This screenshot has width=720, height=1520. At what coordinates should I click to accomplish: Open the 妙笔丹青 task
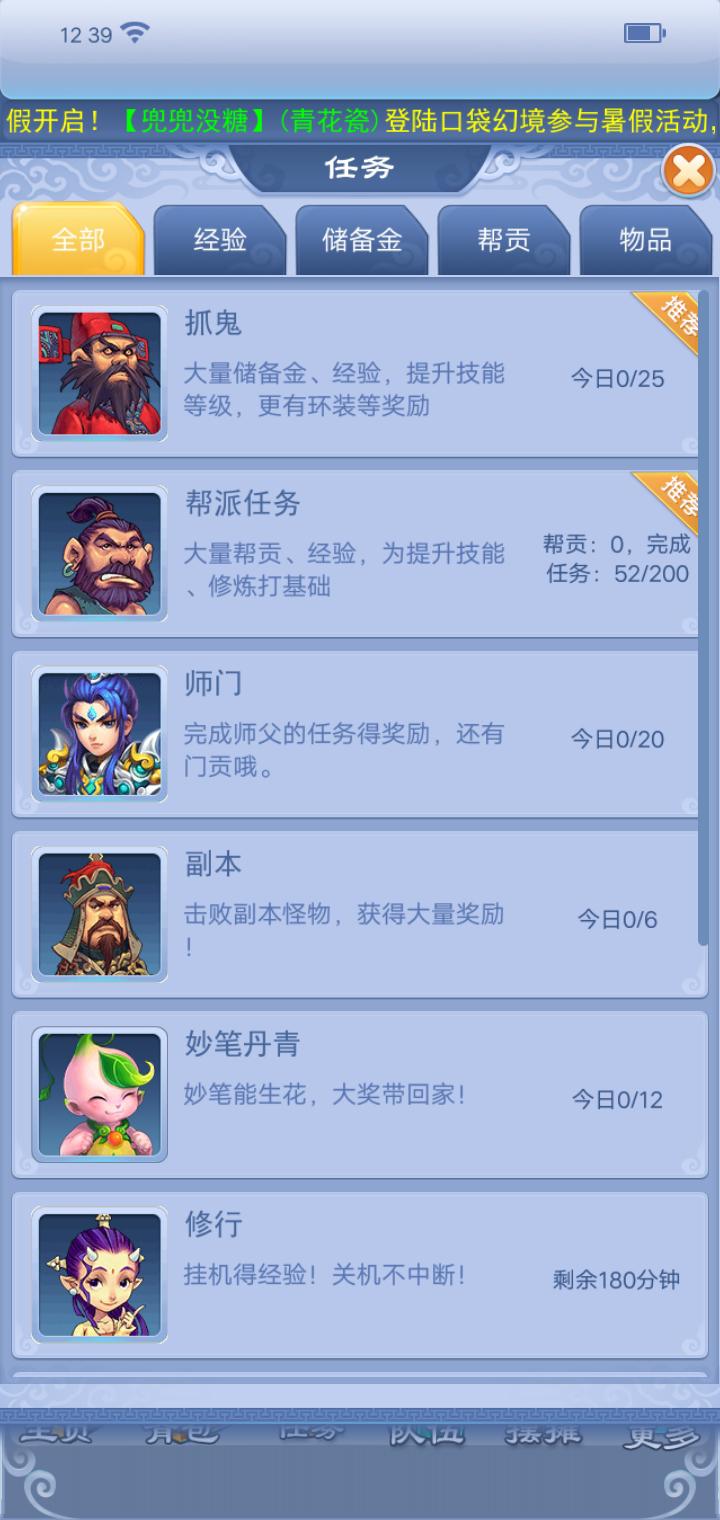[x=360, y=1095]
